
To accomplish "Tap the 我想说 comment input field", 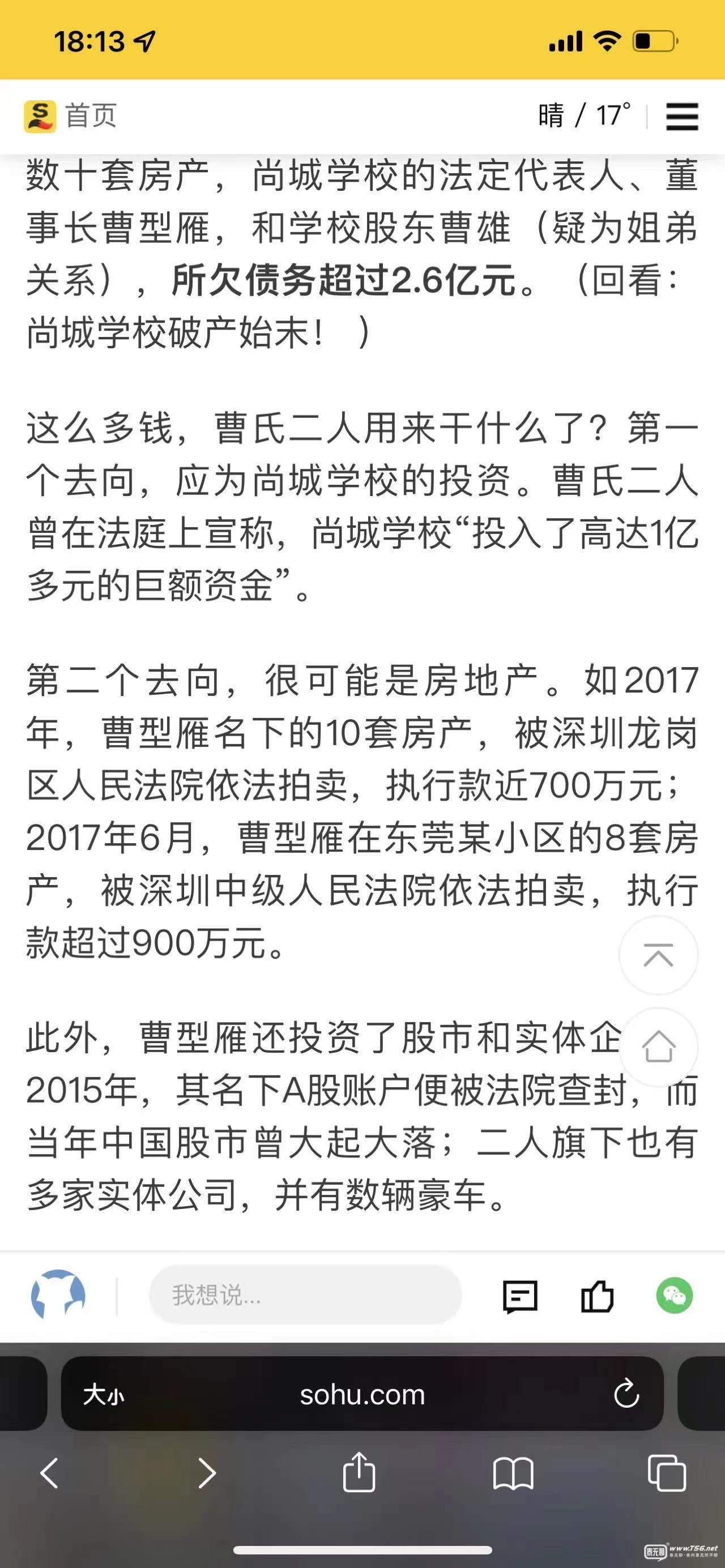I will [x=305, y=1294].
